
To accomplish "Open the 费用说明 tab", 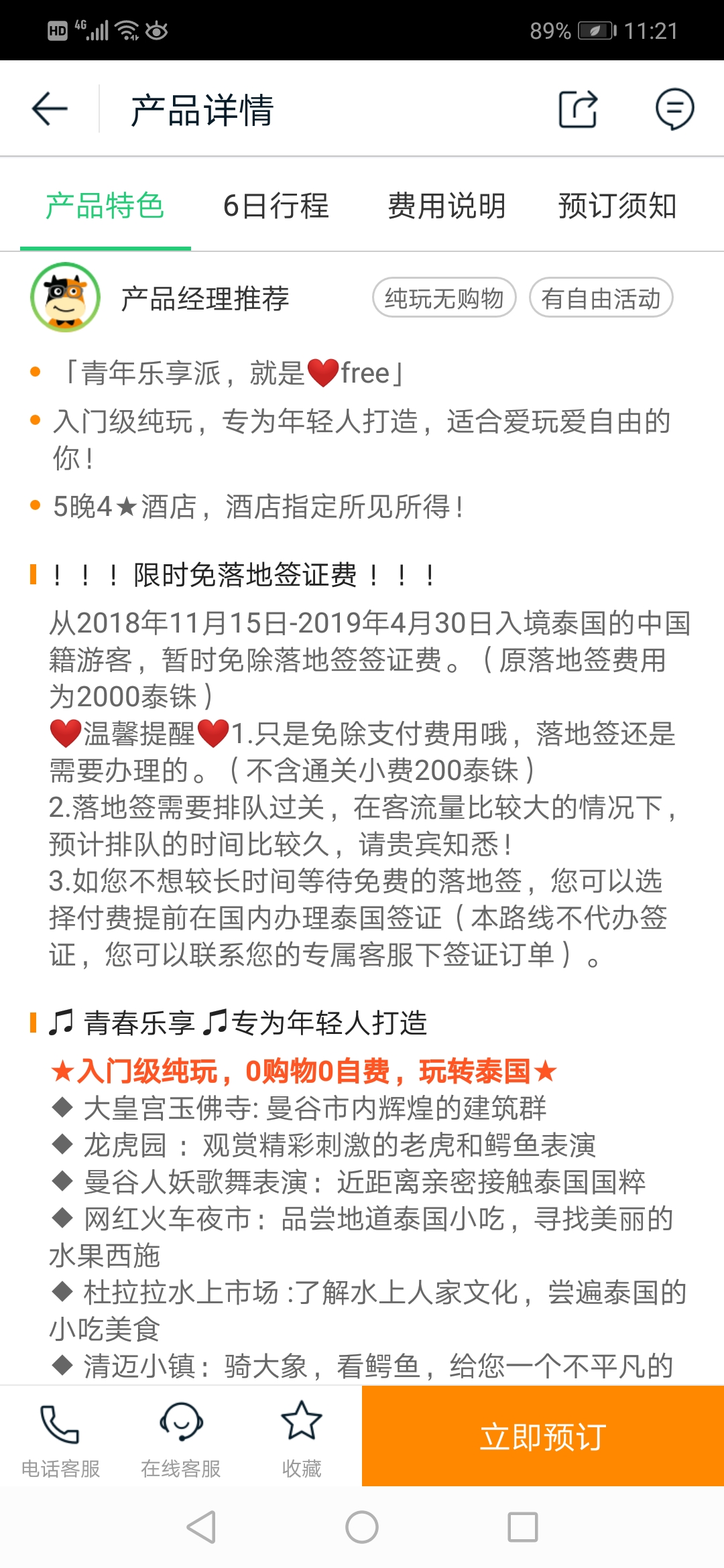I will (x=446, y=206).
